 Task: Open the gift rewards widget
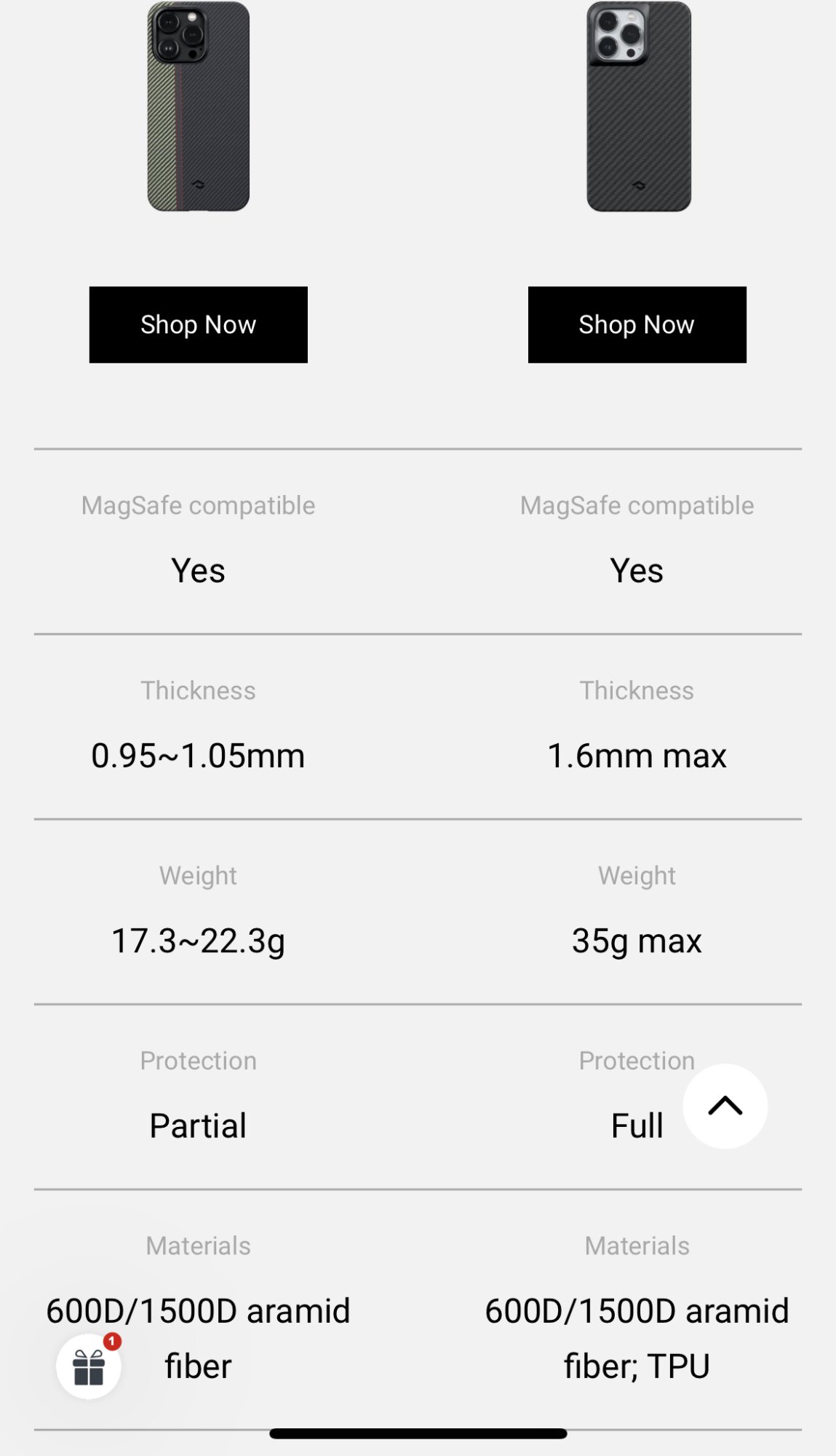click(89, 1366)
